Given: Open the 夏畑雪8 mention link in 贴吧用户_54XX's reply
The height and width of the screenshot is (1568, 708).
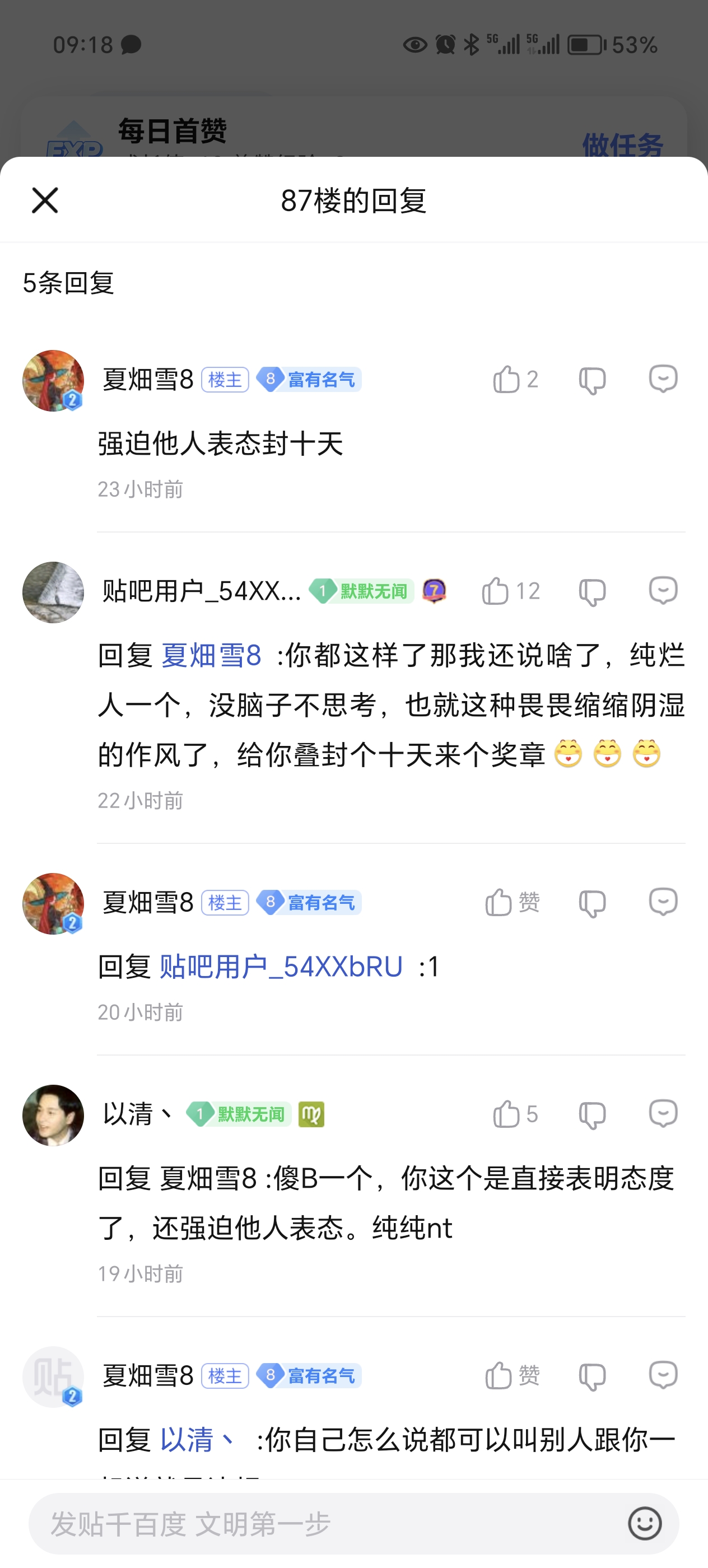Looking at the screenshot, I should click(x=211, y=656).
